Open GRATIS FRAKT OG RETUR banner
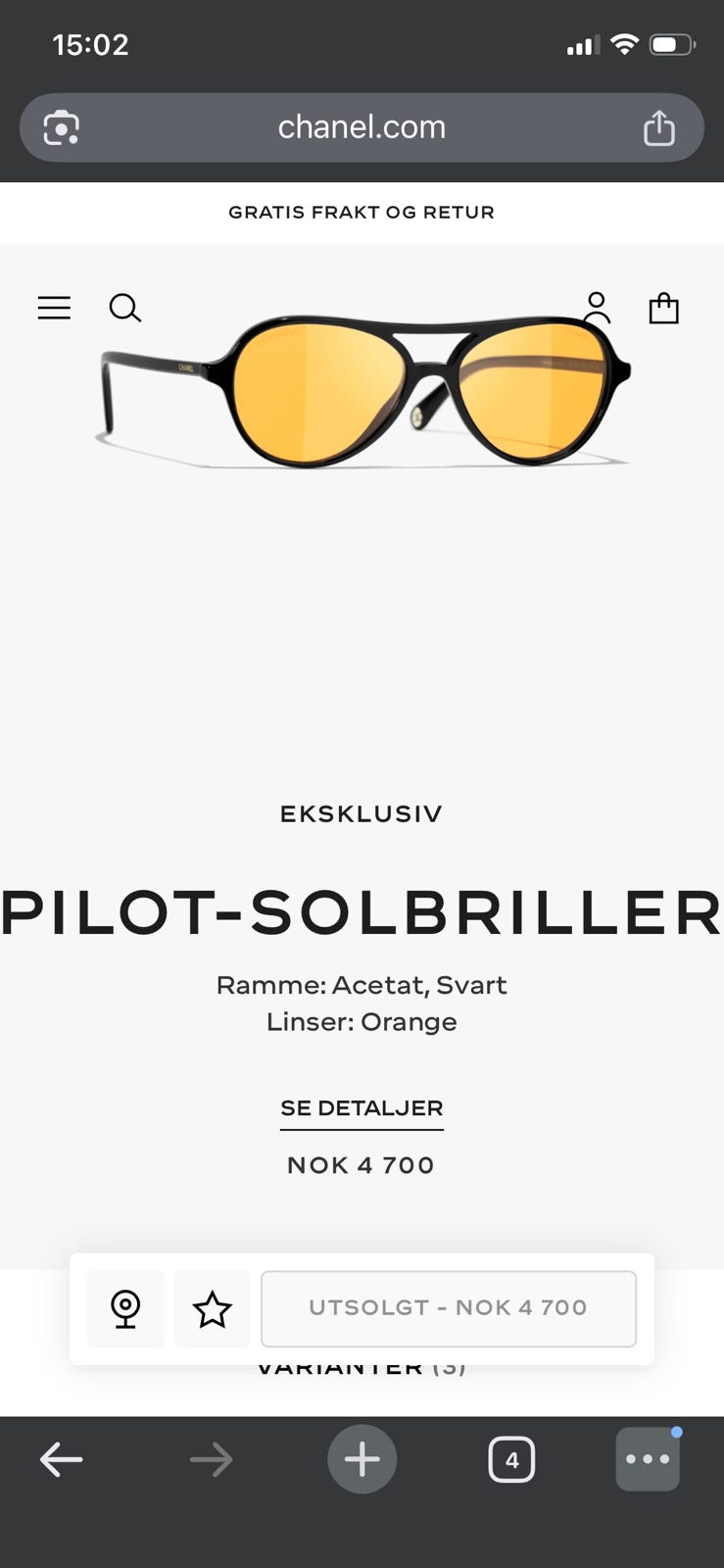 tap(362, 212)
